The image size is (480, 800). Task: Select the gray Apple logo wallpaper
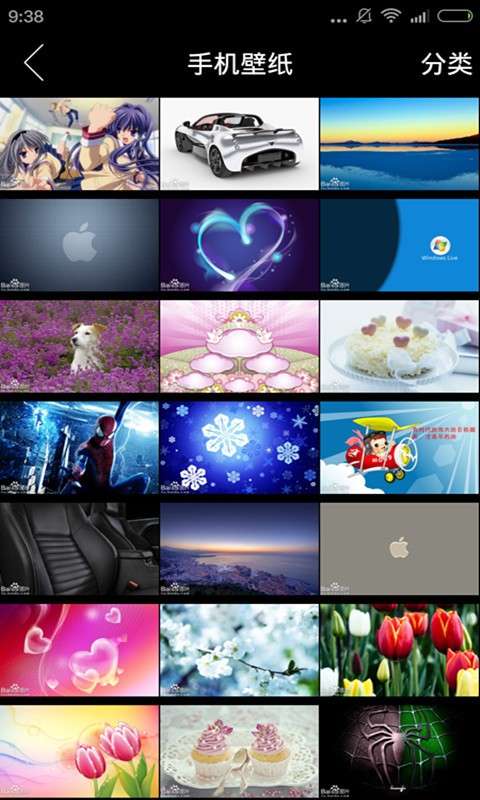pyautogui.click(x=399, y=548)
